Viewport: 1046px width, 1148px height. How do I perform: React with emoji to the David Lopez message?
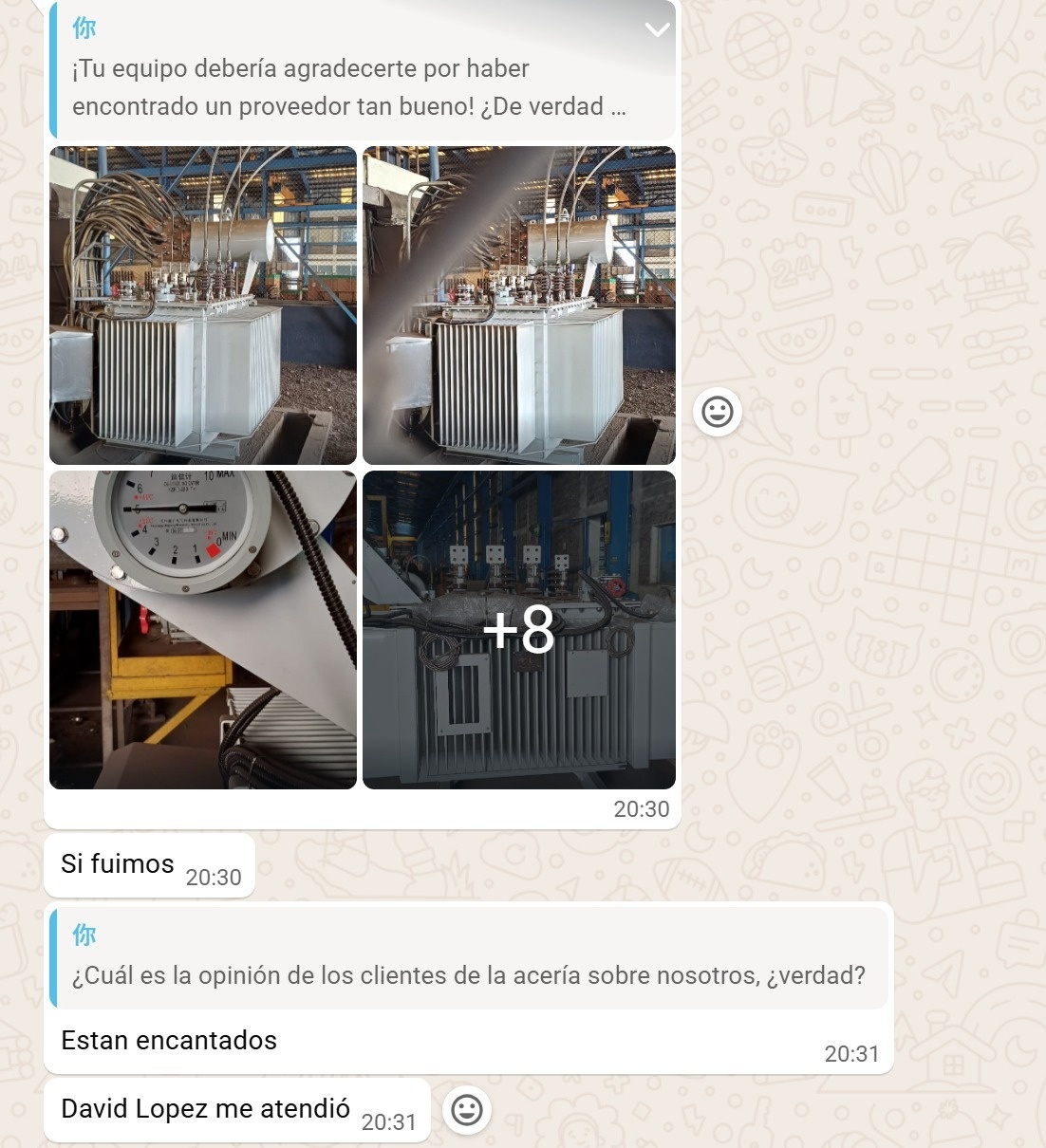[466, 1110]
